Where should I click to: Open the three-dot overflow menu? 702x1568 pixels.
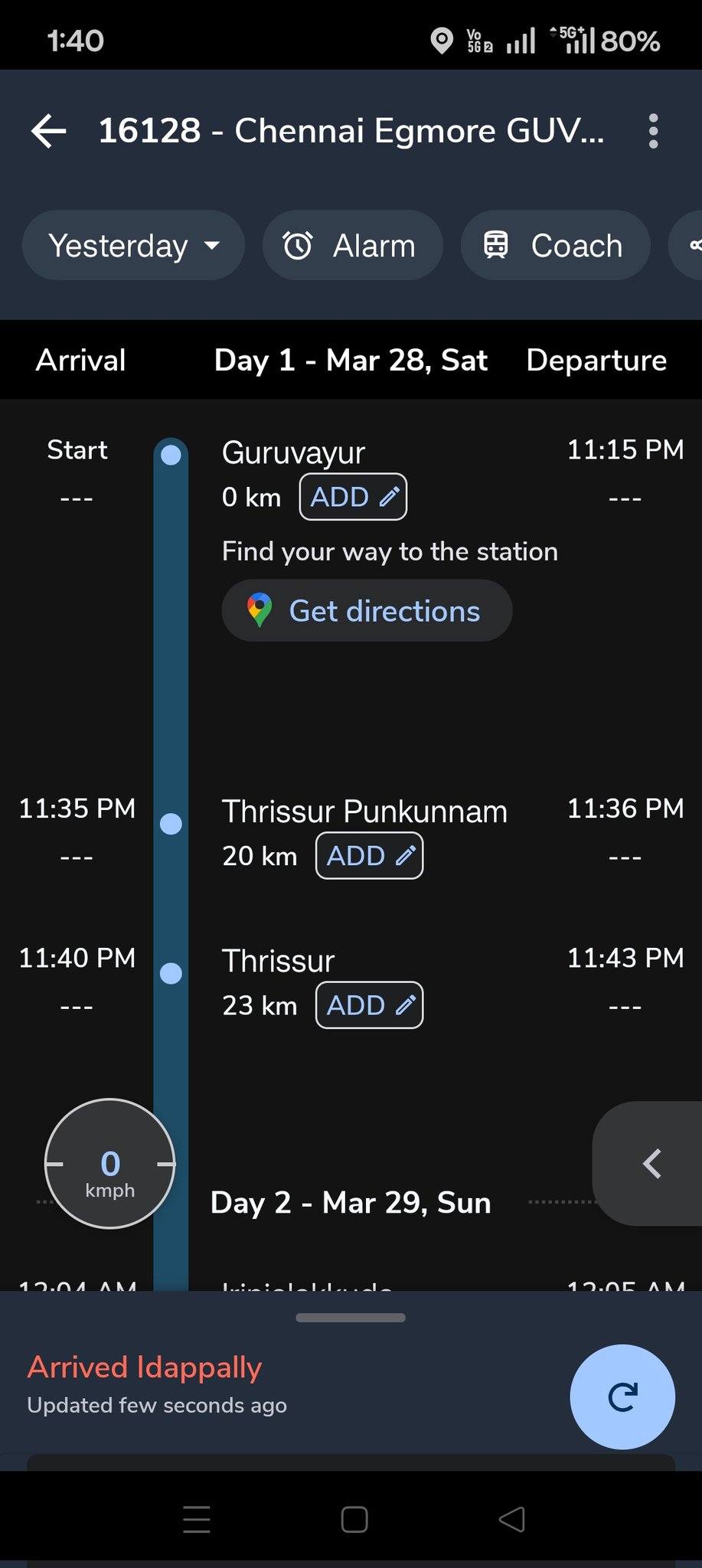[x=653, y=131]
